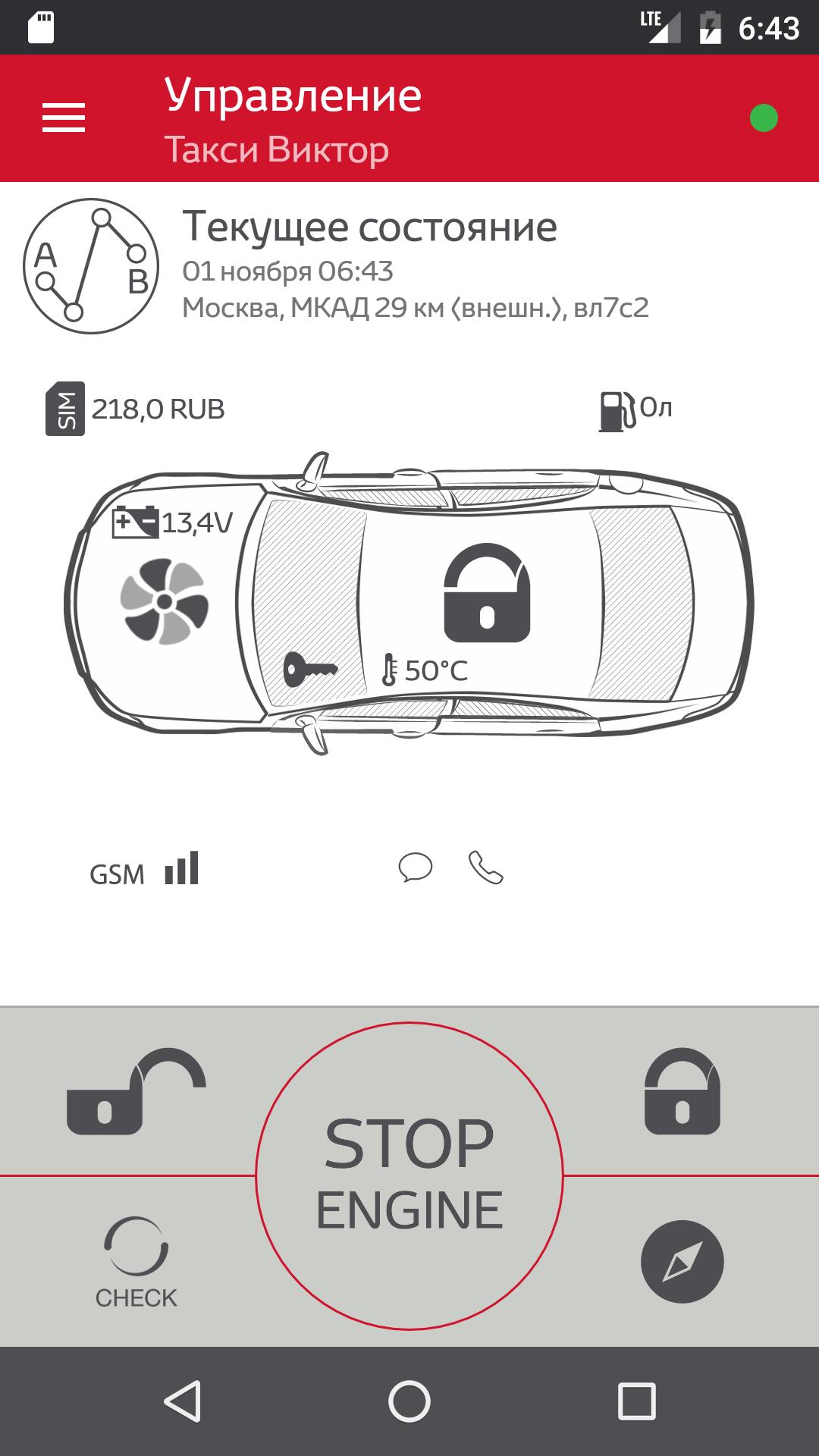The width and height of the screenshot is (819, 1456).
Task: Lock the car with closed padlock
Action: click(x=682, y=1092)
